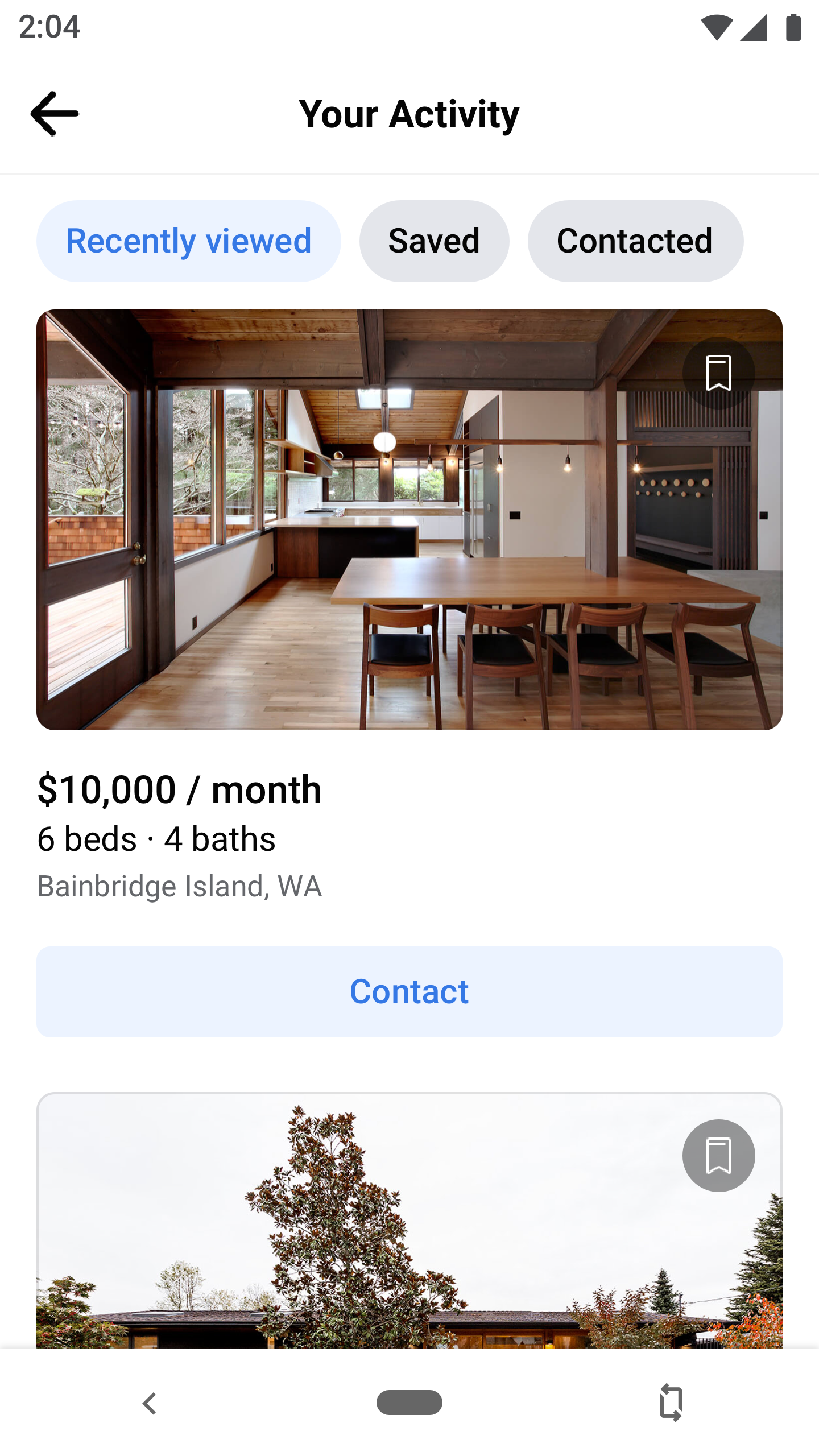This screenshot has height=1456, width=819.
Task: Contact about the Bainbridge Island rental
Action: pos(409,991)
